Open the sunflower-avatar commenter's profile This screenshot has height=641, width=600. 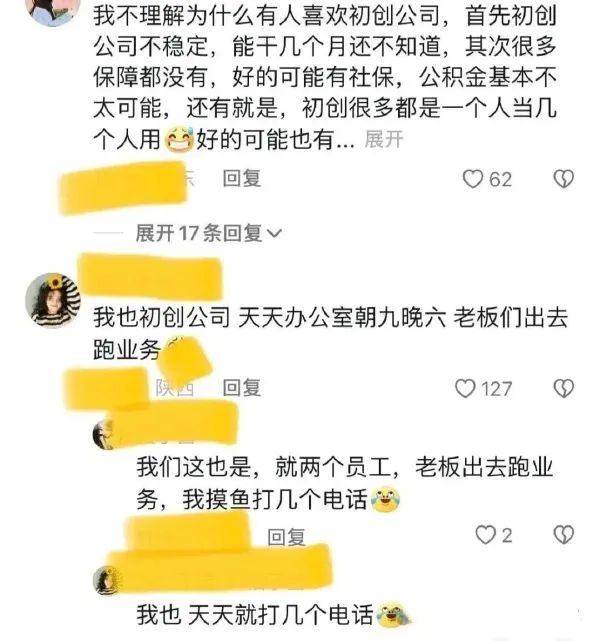53,300
